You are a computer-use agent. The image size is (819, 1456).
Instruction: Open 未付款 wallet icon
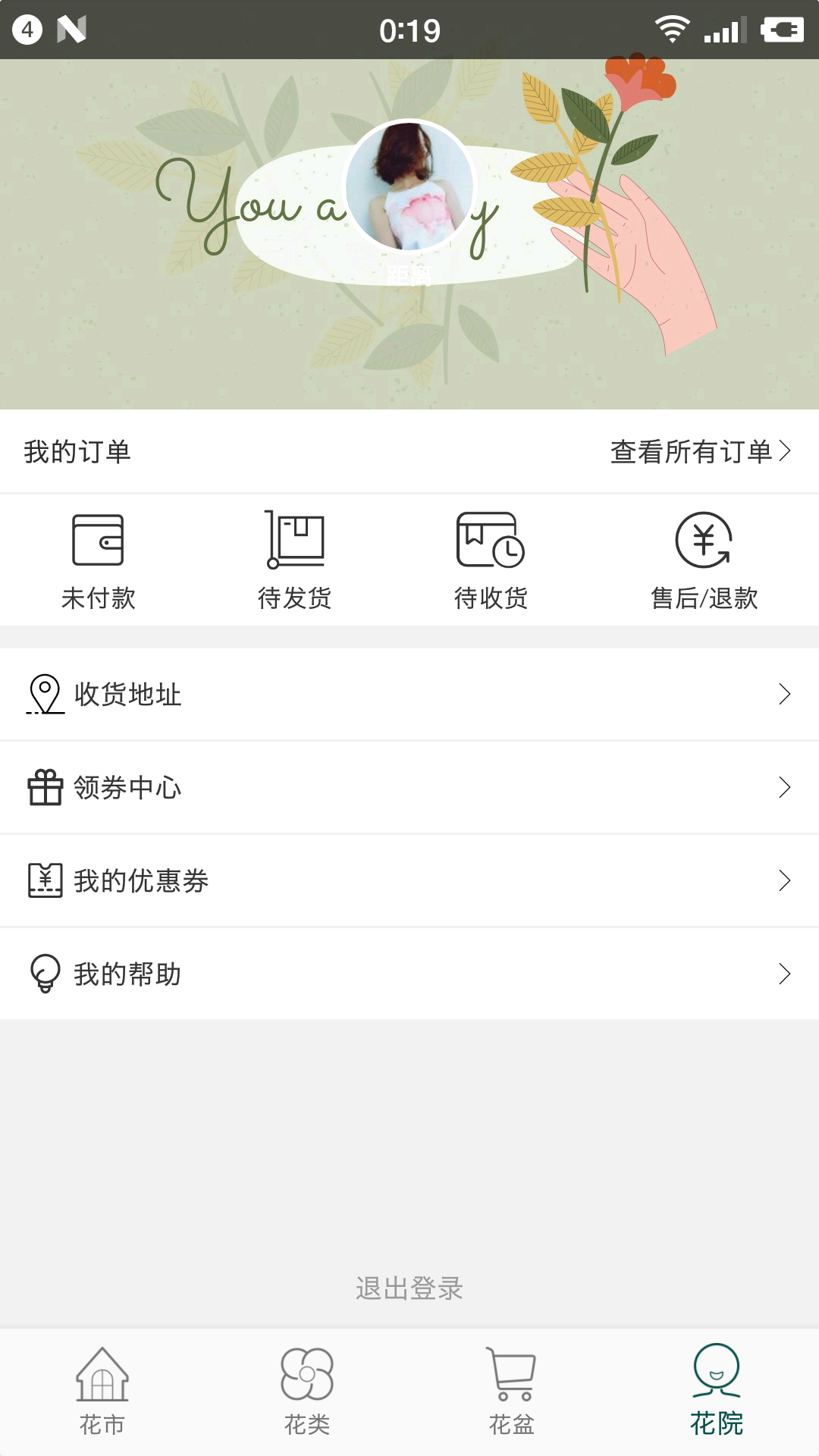point(99,540)
